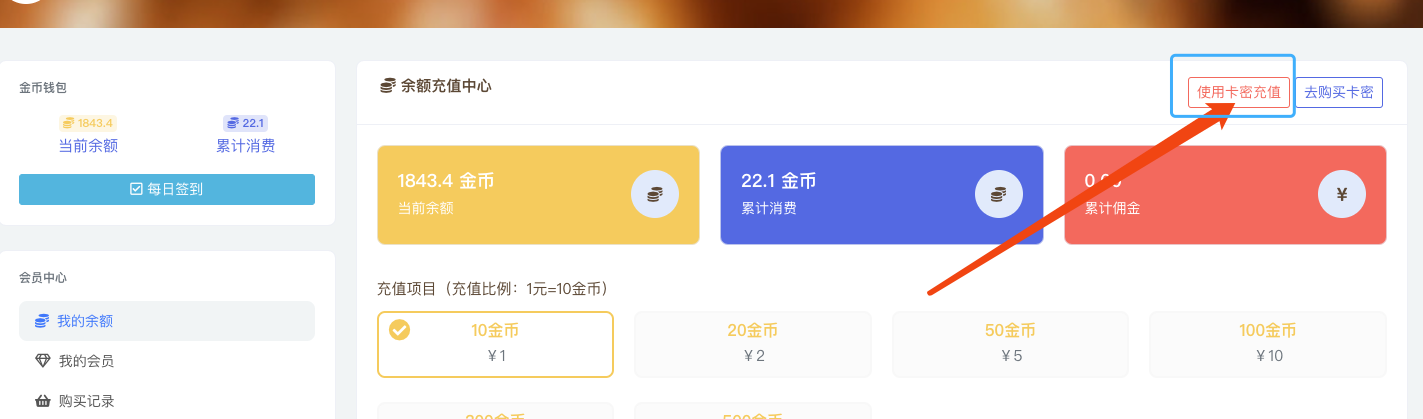Choose the 20金币 recharge option
Viewport: 1423px width, 419px height.
pyautogui.click(x=752, y=343)
